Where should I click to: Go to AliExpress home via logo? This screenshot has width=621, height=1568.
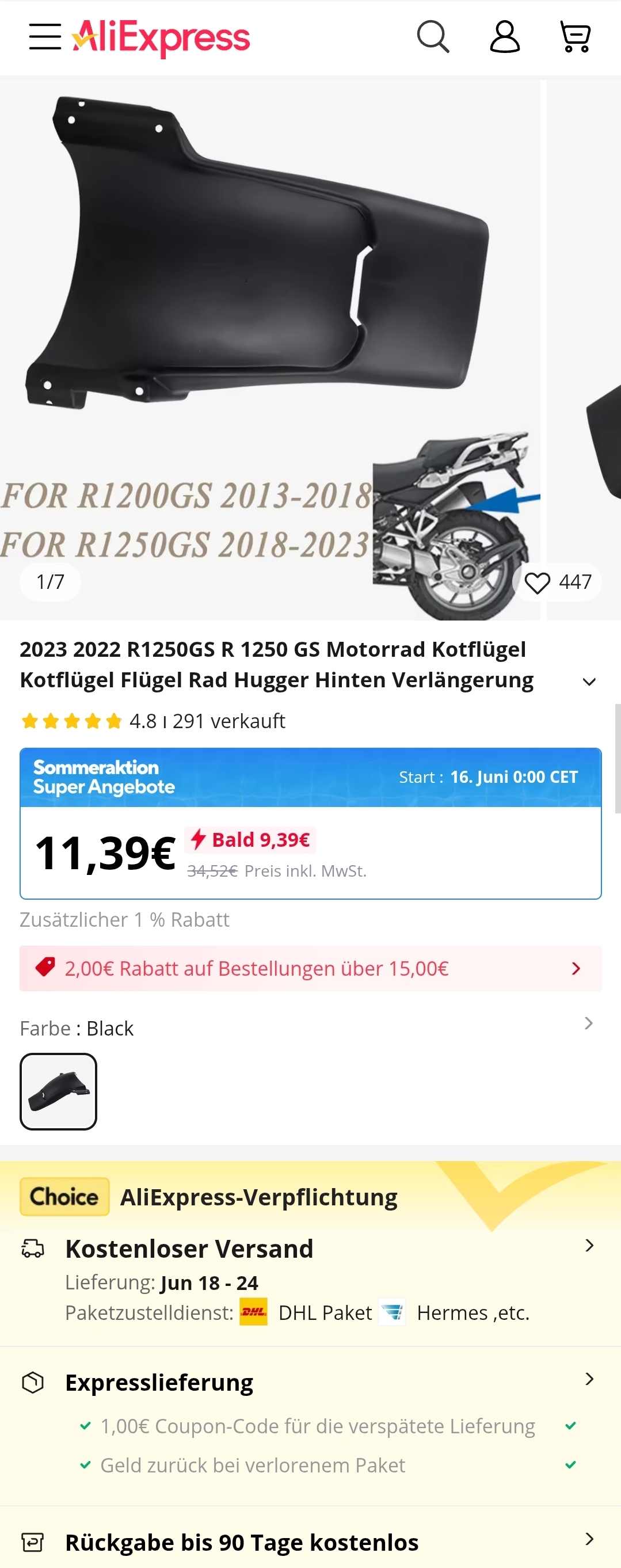click(161, 38)
